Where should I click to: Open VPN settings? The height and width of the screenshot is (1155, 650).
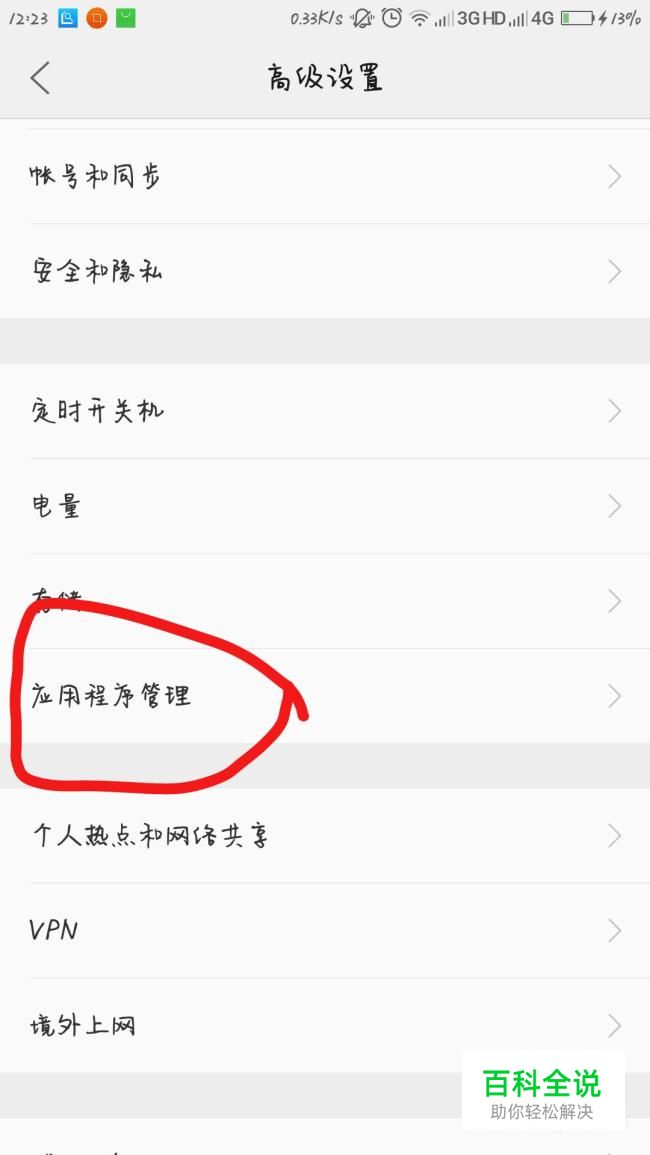[x=55, y=931]
